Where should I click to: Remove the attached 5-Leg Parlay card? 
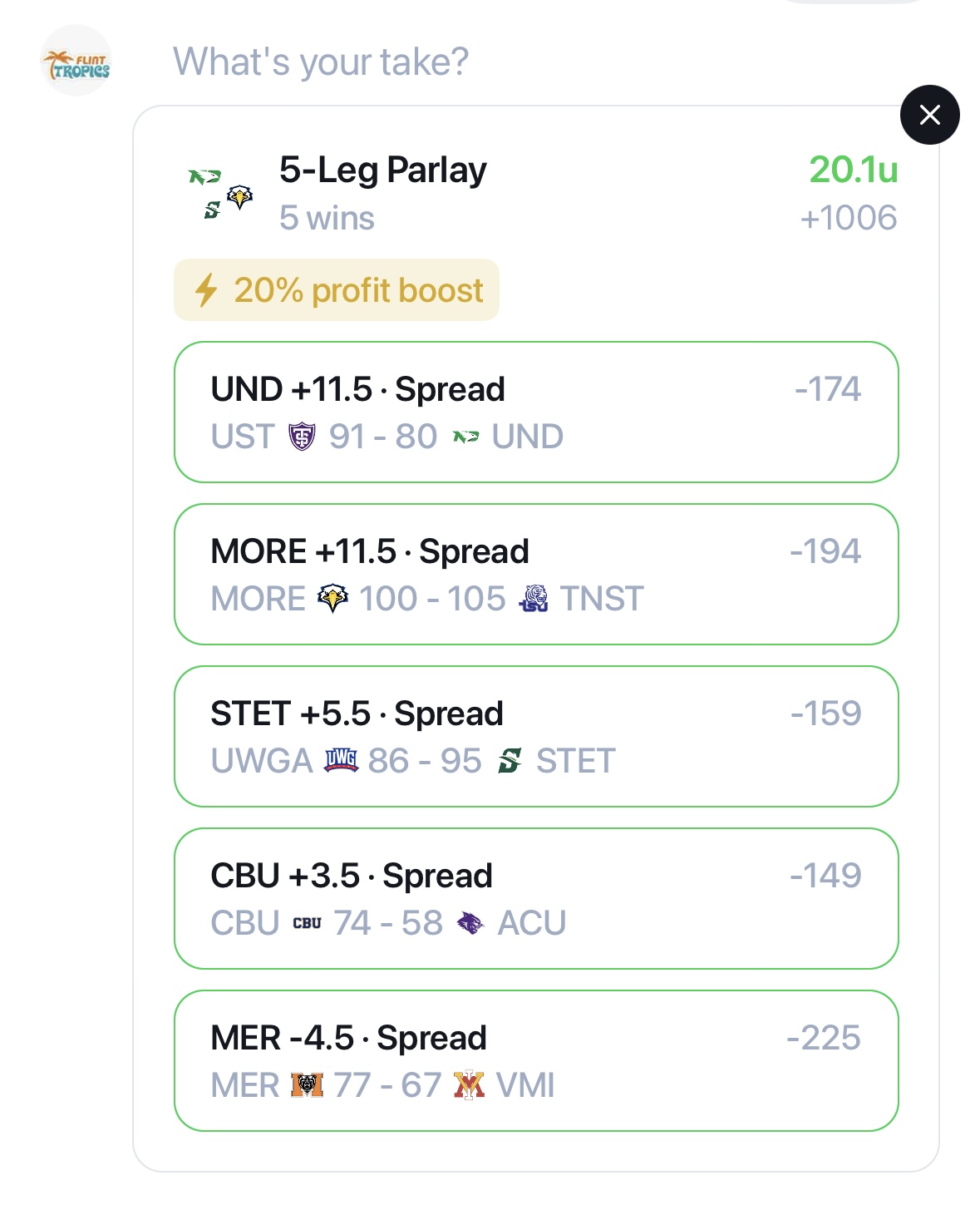point(929,115)
